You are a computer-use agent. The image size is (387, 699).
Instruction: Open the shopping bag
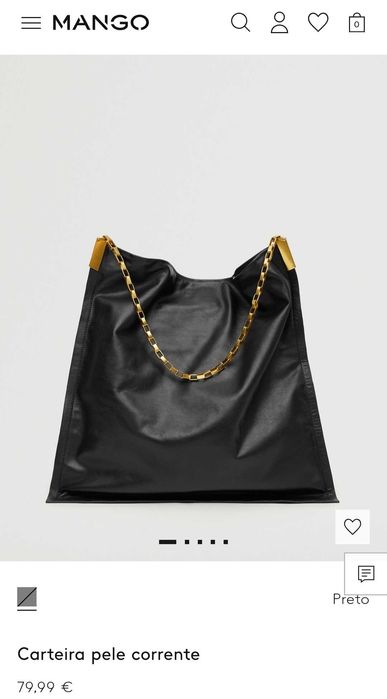coord(357,22)
